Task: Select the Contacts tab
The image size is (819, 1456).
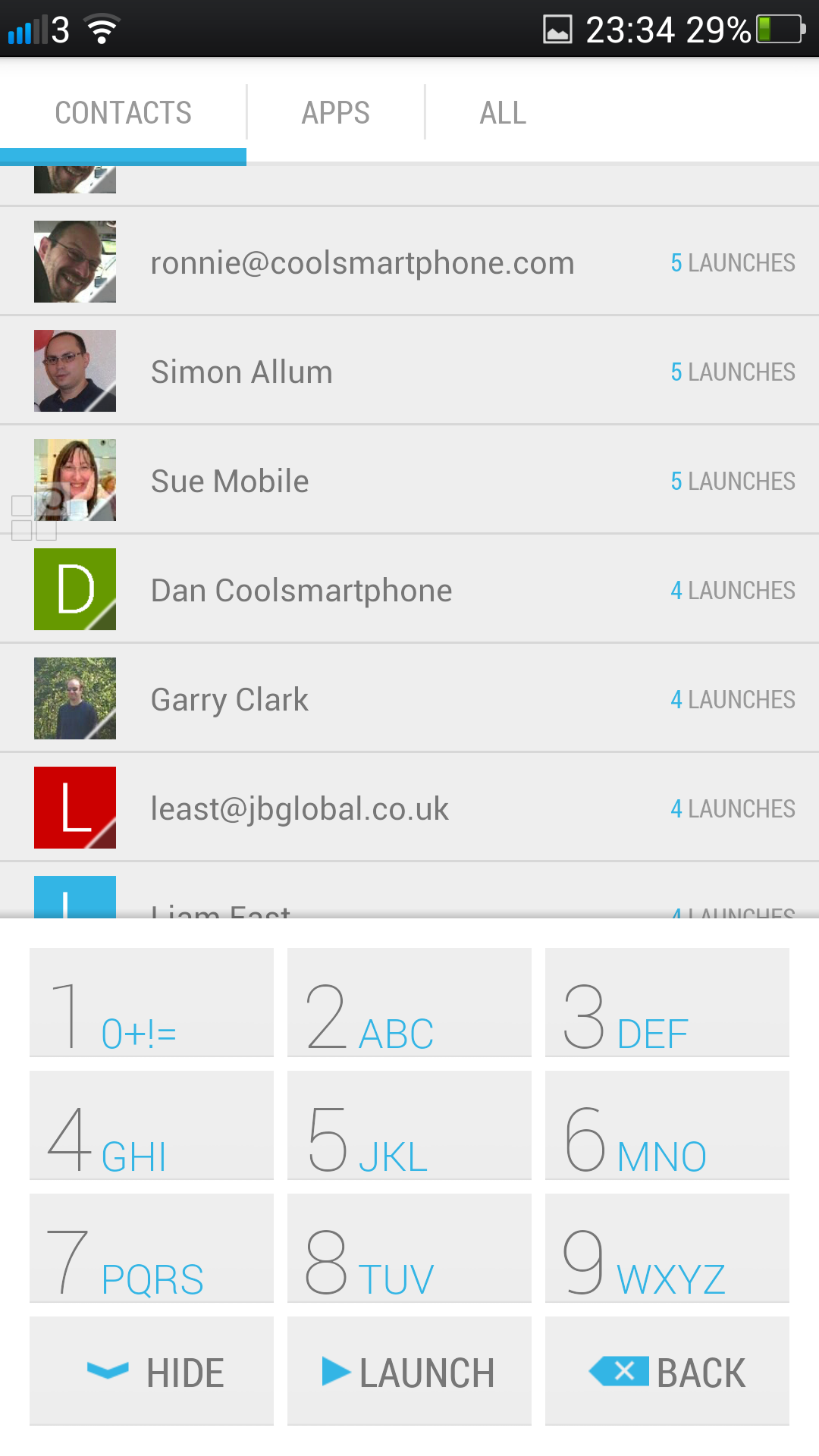Action: (123, 113)
